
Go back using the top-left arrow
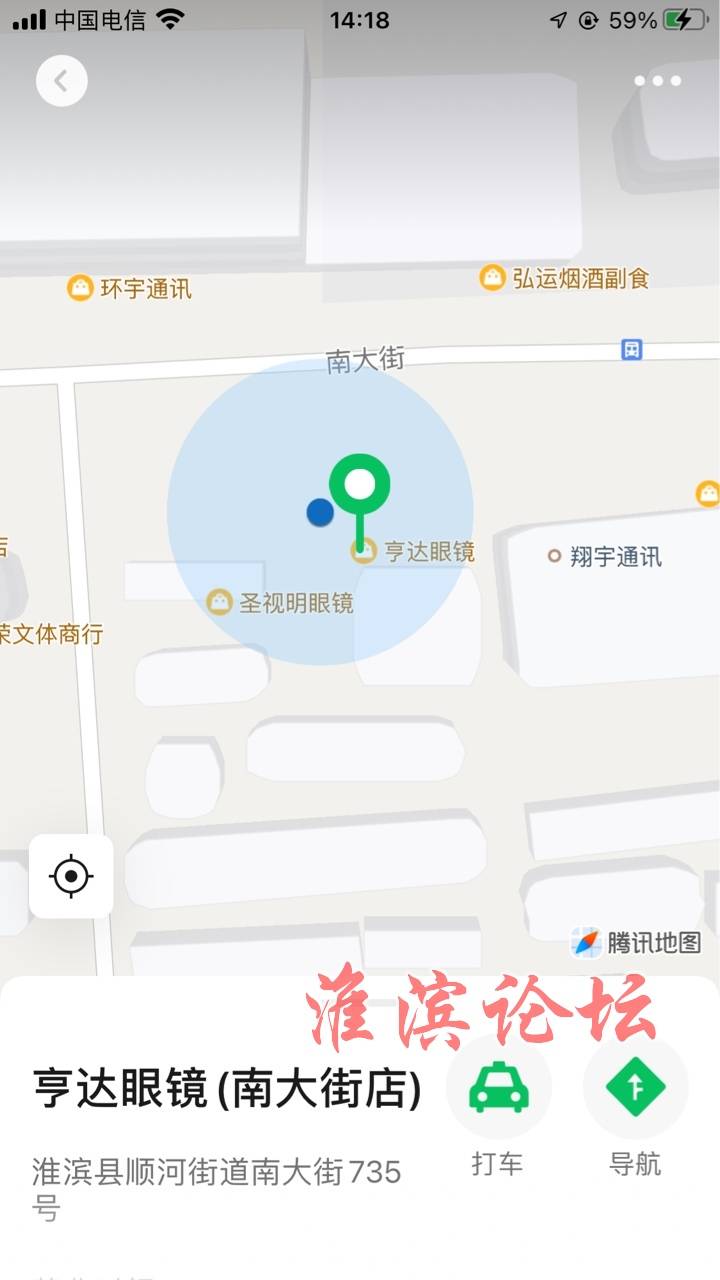(x=62, y=81)
